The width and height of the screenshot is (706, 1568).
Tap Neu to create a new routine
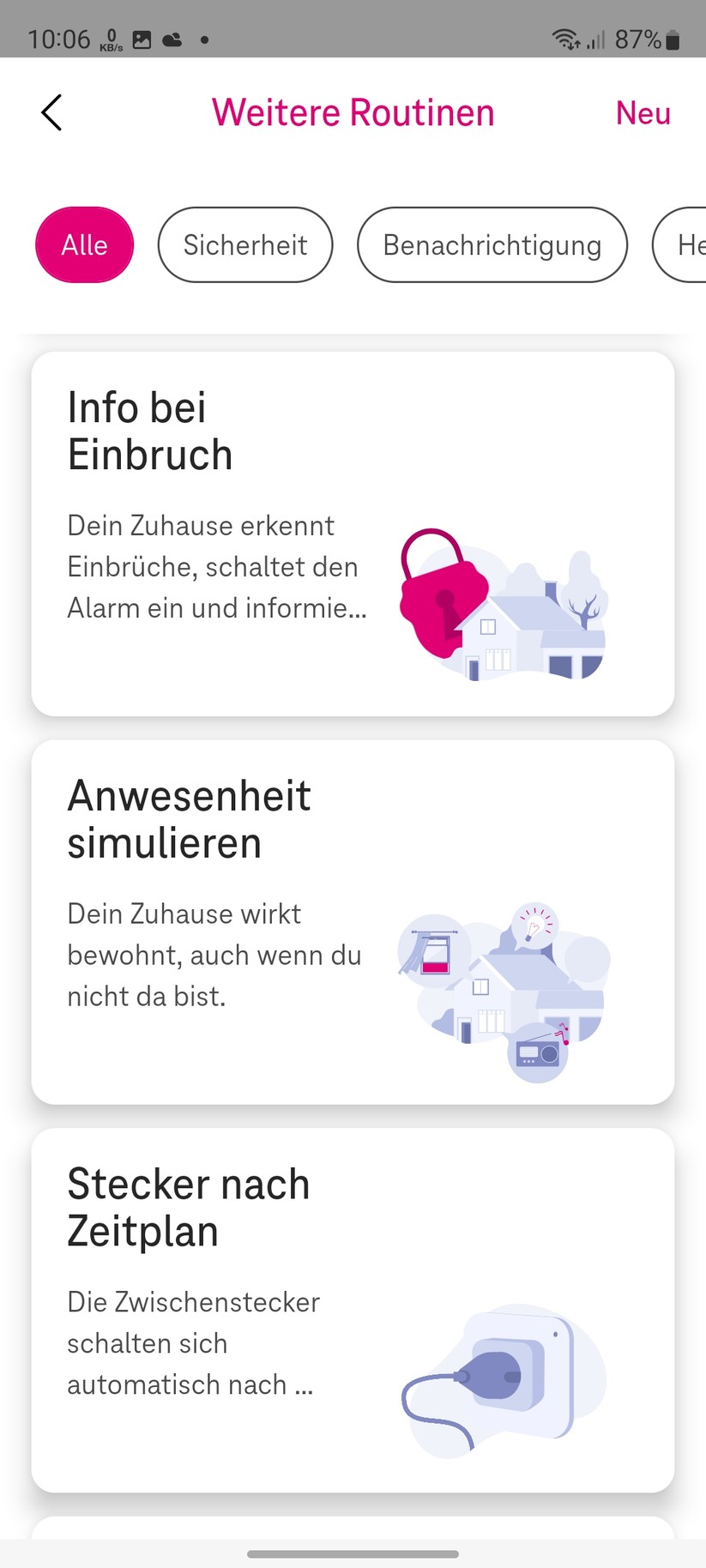(x=642, y=112)
